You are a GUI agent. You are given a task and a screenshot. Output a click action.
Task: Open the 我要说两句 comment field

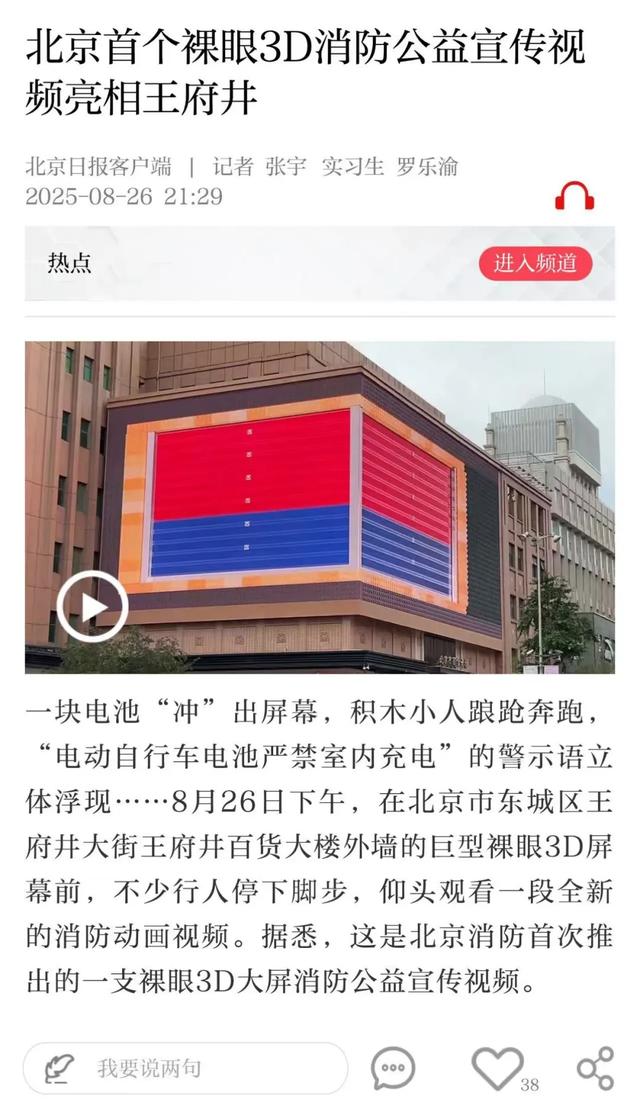pyautogui.click(x=185, y=1068)
